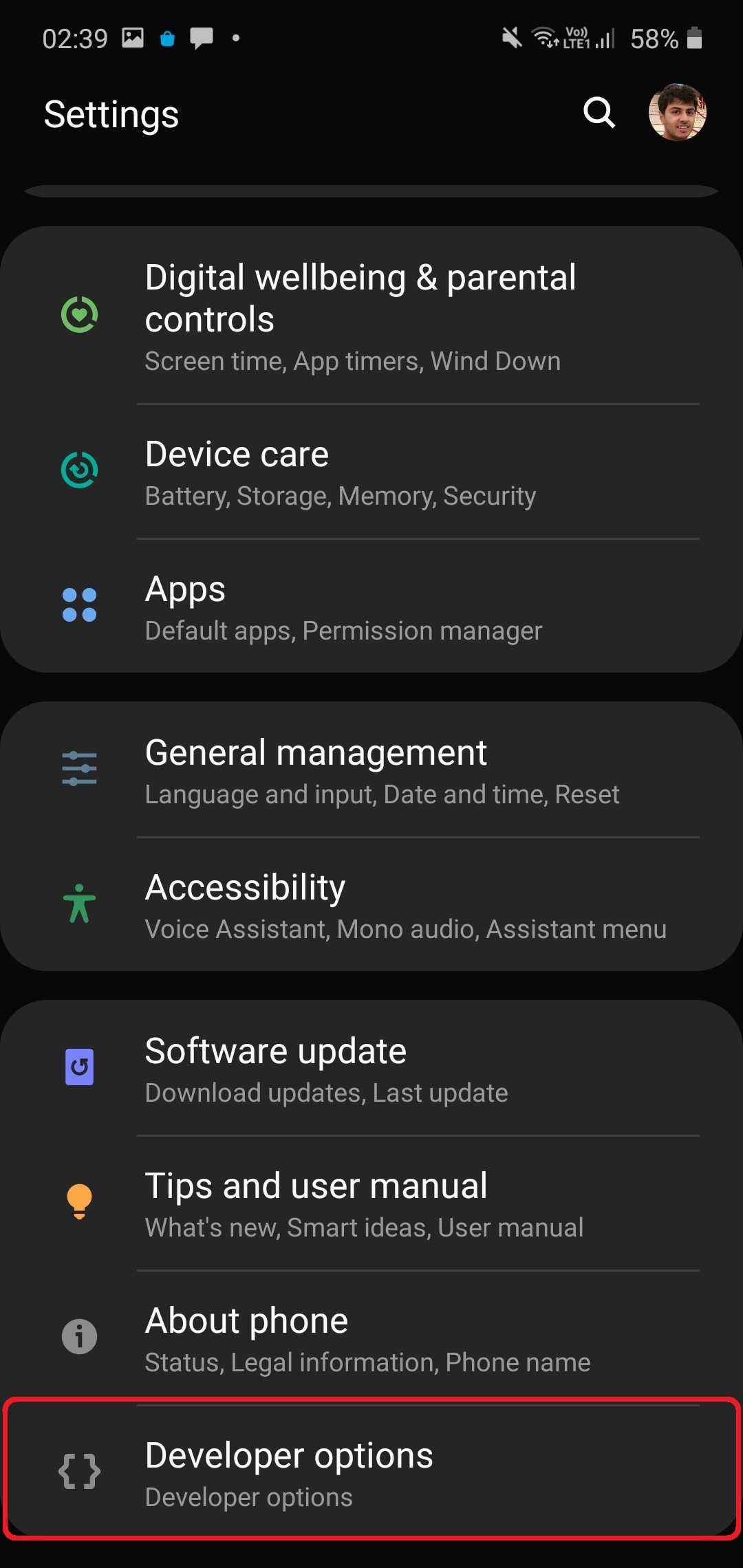The image size is (743, 1568).
Task: Open Digital wellbeing & parental controls
Action: click(371, 316)
